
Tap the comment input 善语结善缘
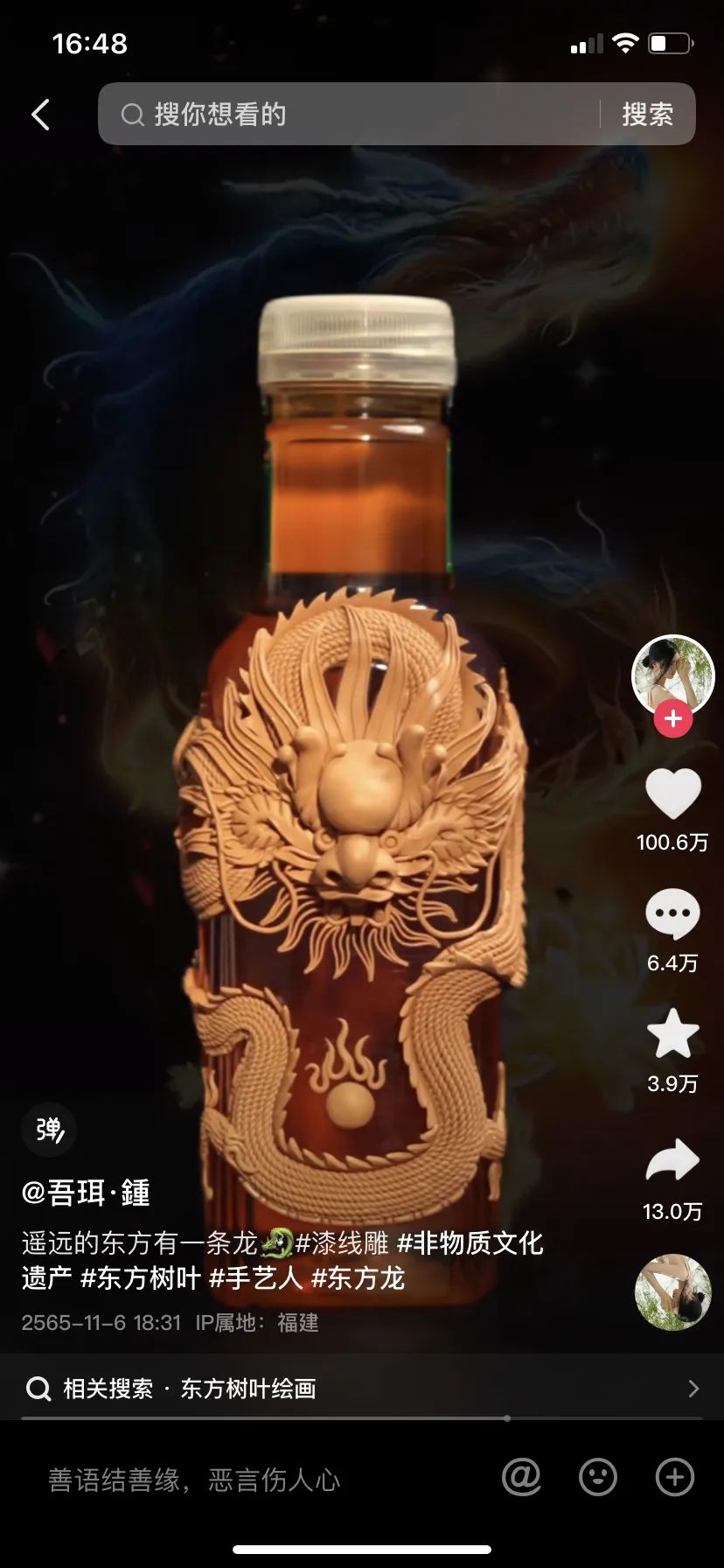[194, 1480]
